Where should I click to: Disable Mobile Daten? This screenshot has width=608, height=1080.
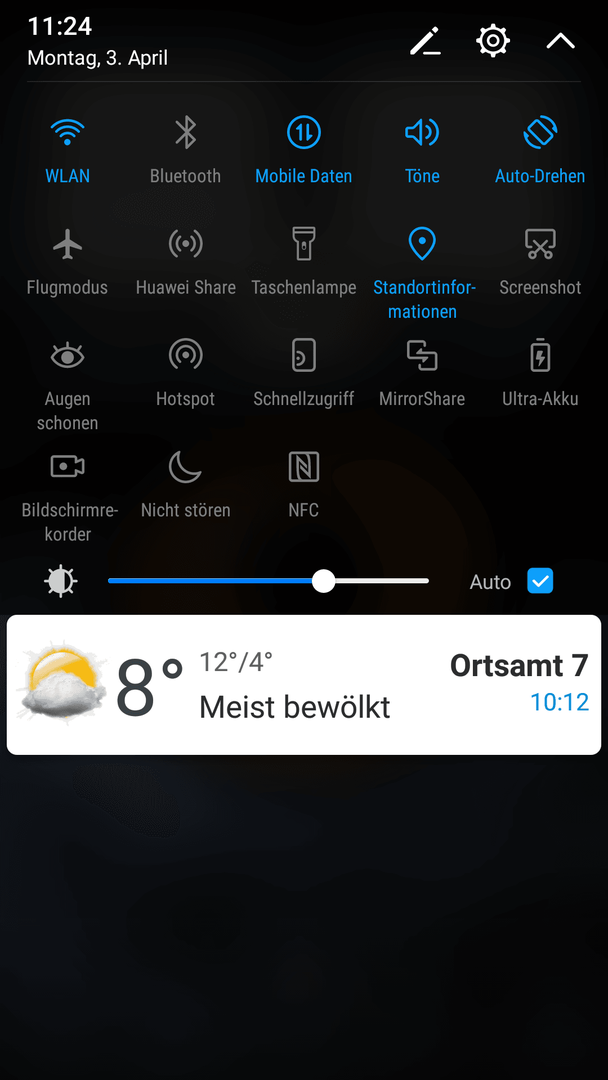click(x=303, y=133)
